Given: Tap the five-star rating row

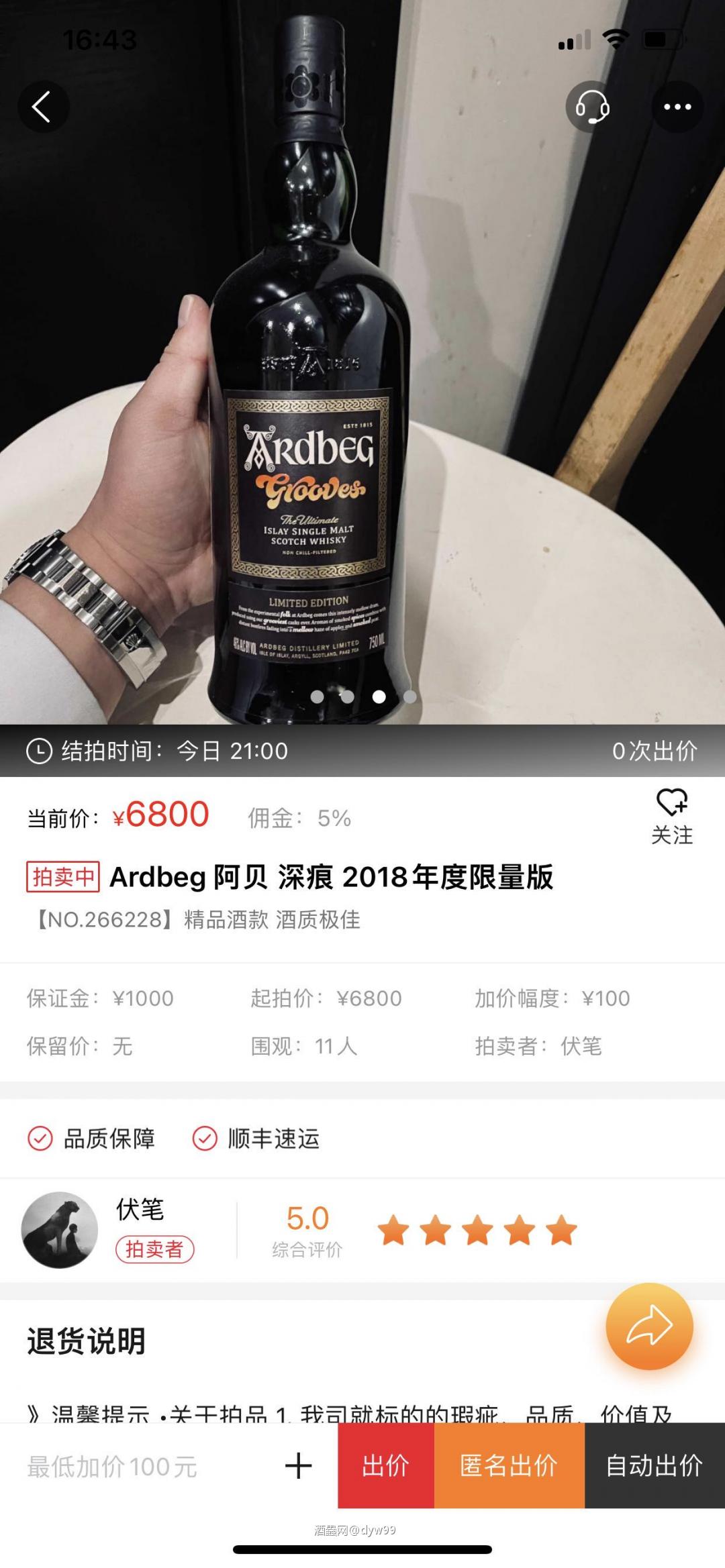Looking at the screenshot, I should [477, 1228].
